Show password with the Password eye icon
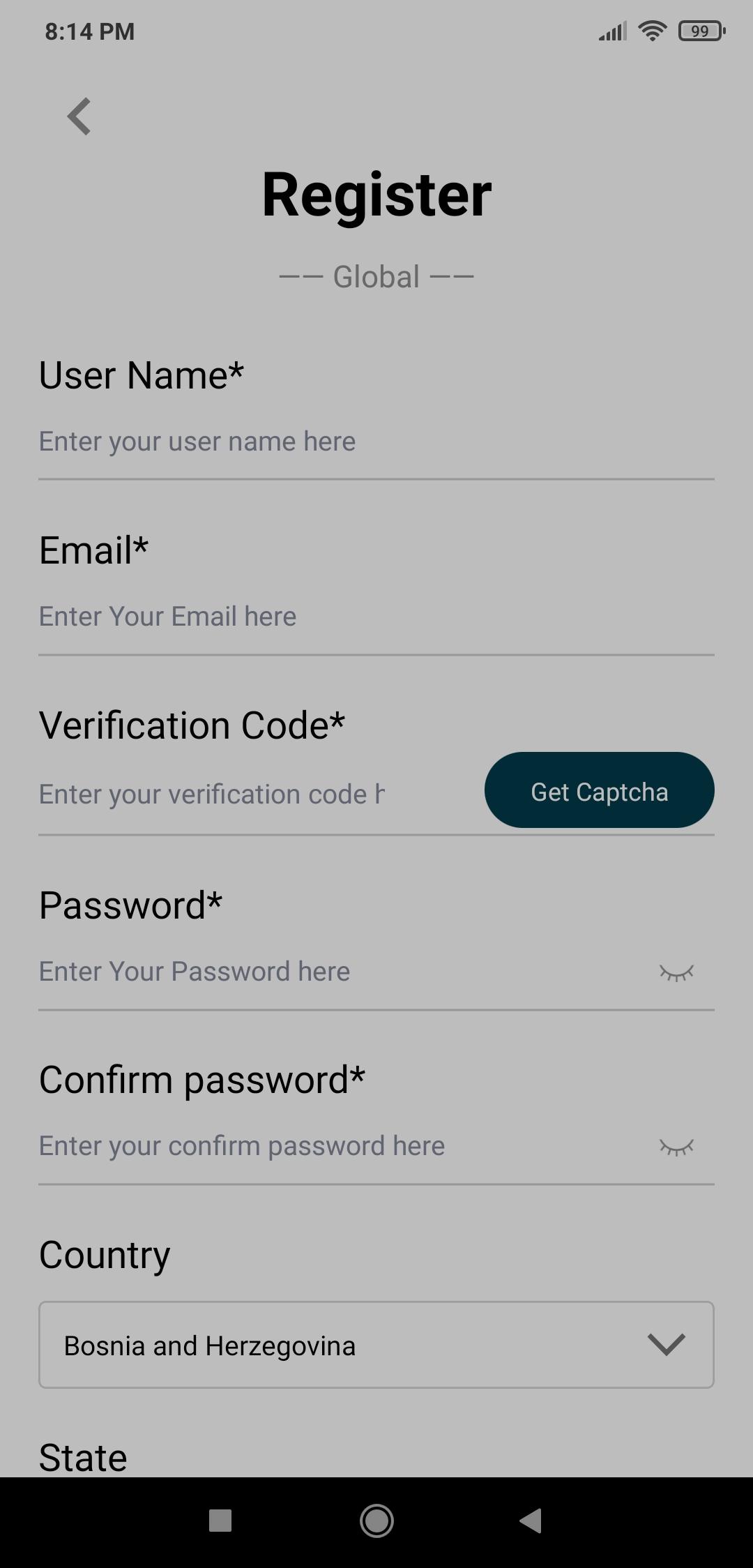 (x=676, y=972)
